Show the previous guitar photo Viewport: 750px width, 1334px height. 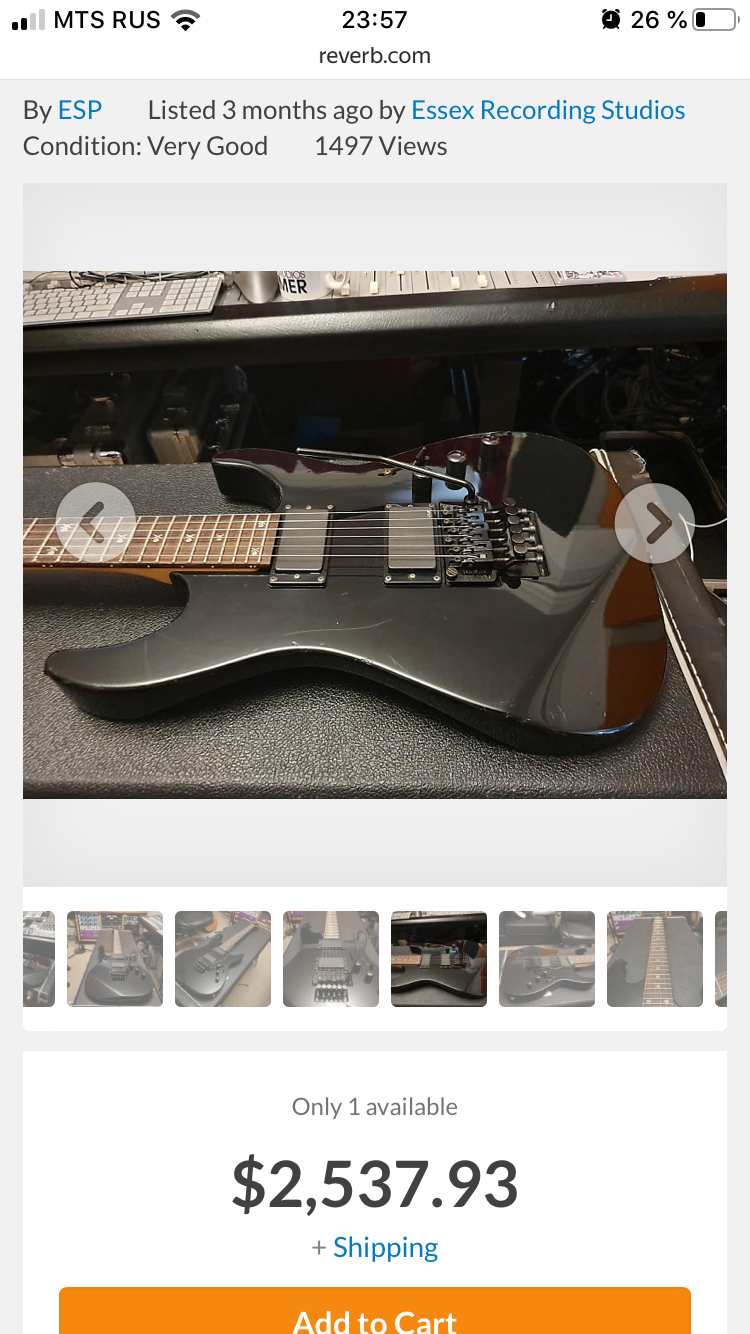click(95, 522)
